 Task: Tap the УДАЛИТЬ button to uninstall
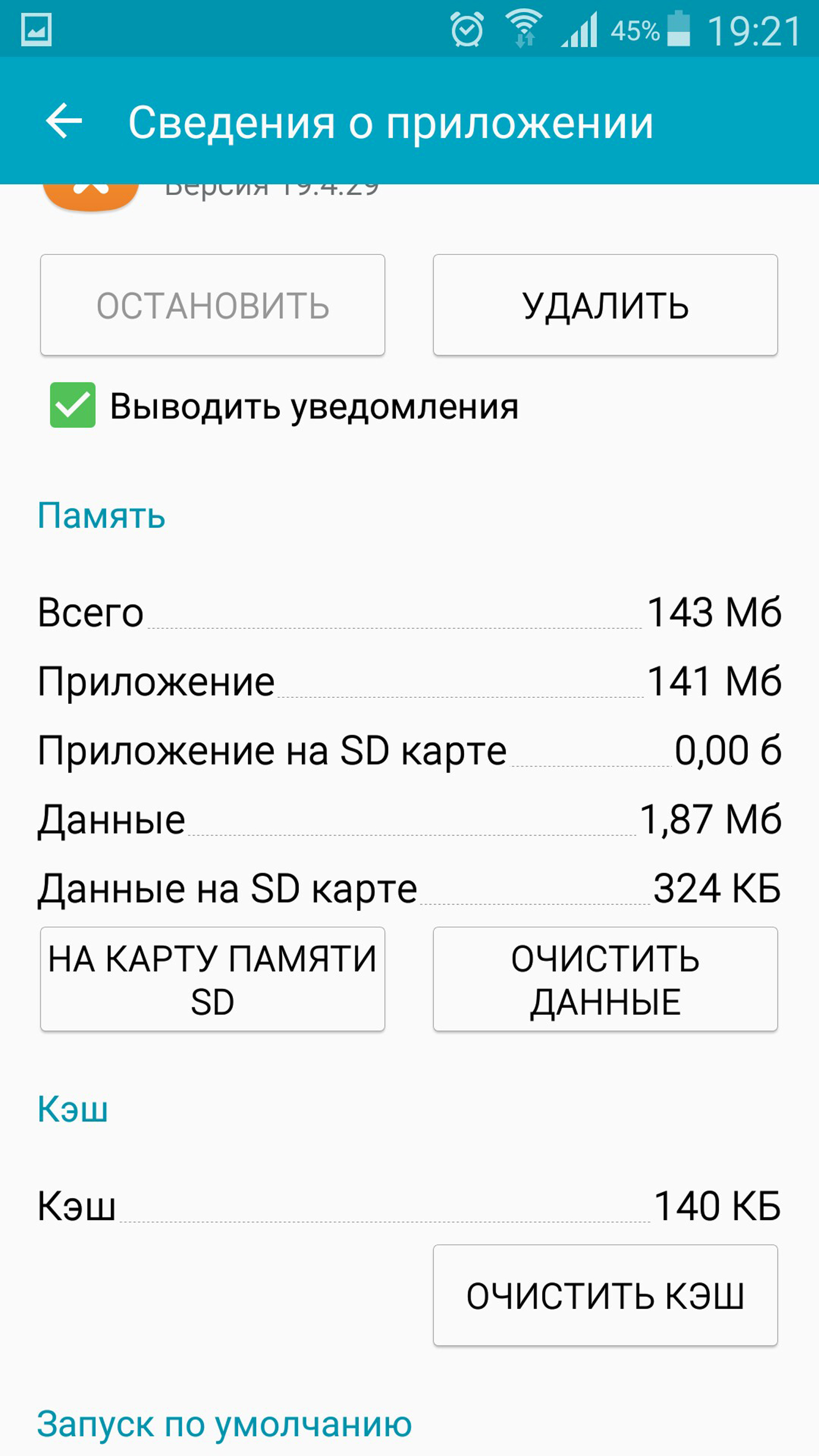click(x=606, y=305)
